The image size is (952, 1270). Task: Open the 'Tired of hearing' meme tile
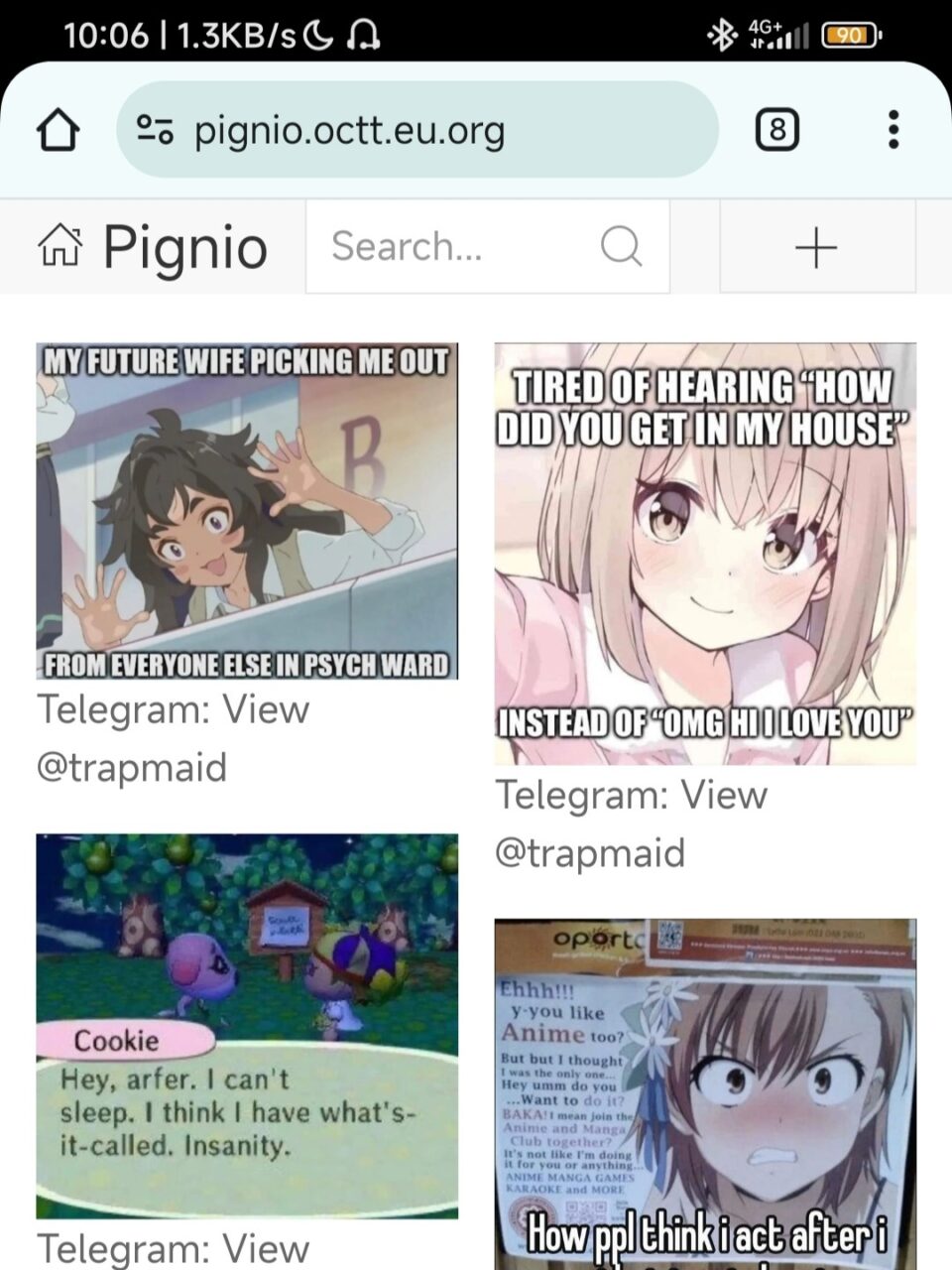[x=705, y=554]
